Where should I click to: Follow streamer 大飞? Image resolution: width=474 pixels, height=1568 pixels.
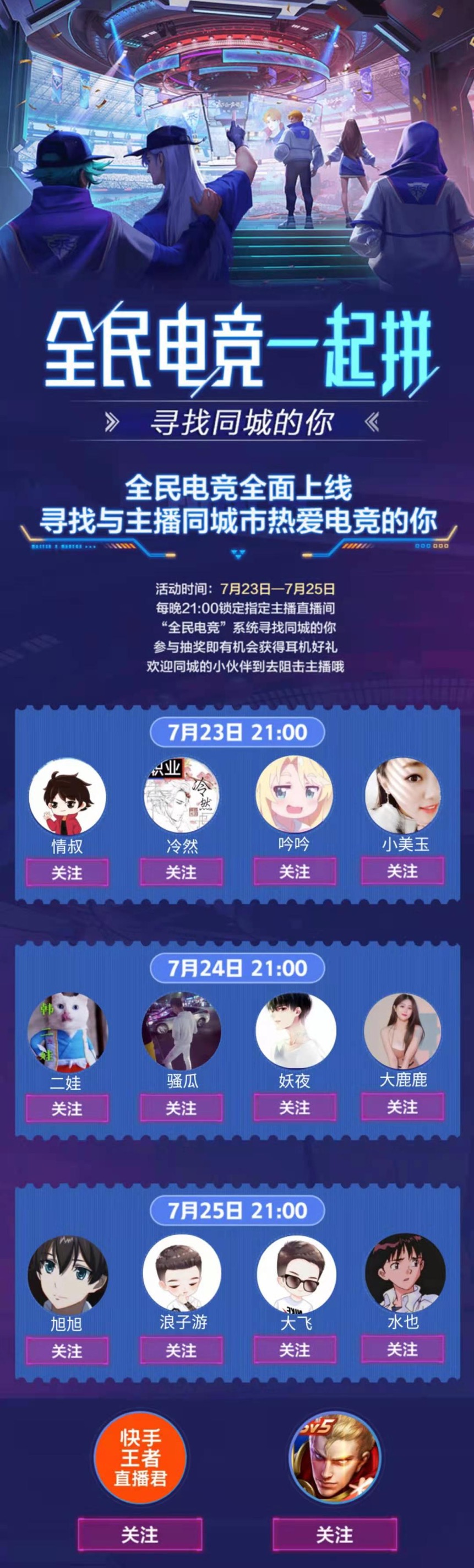tap(295, 1349)
